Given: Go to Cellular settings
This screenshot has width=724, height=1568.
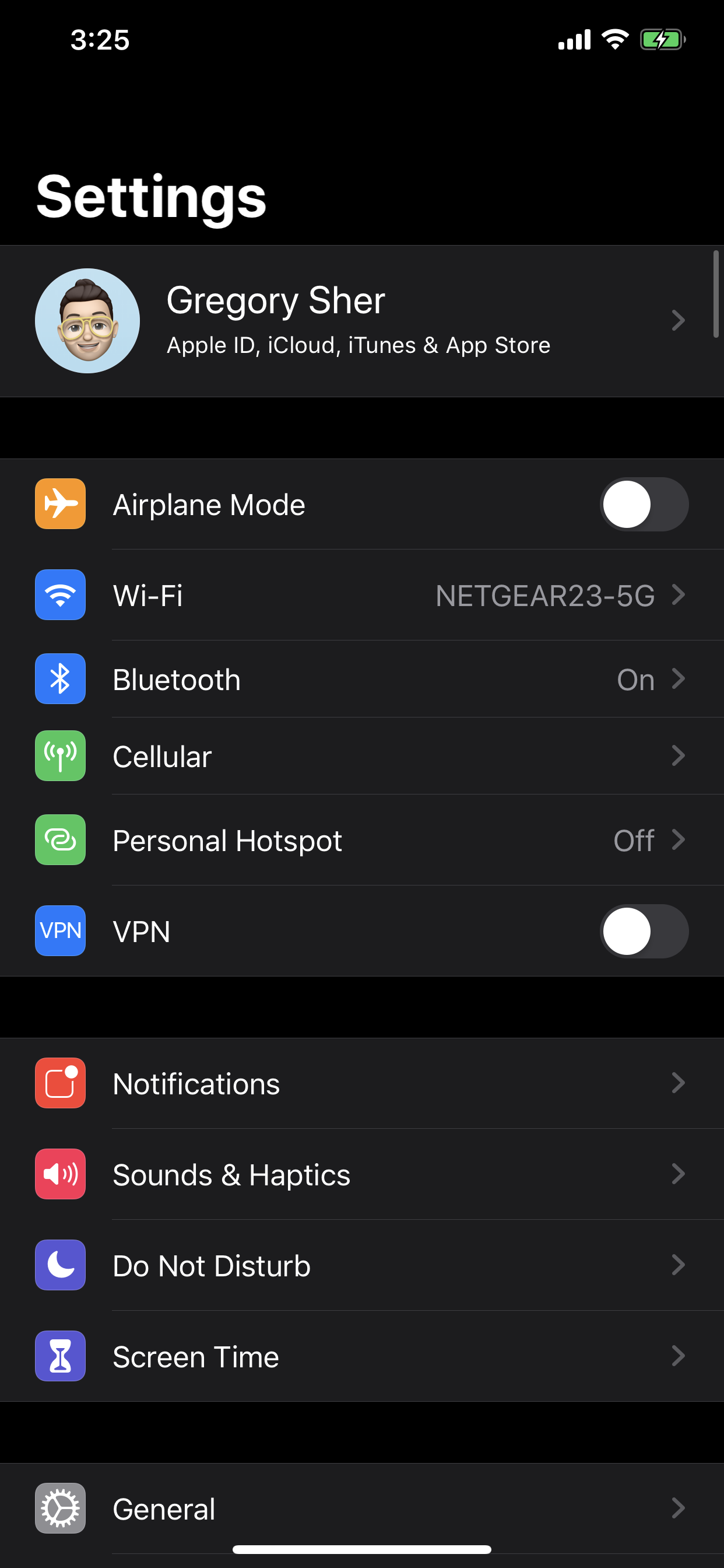Looking at the screenshot, I should pyautogui.click(x=362, y=756).
